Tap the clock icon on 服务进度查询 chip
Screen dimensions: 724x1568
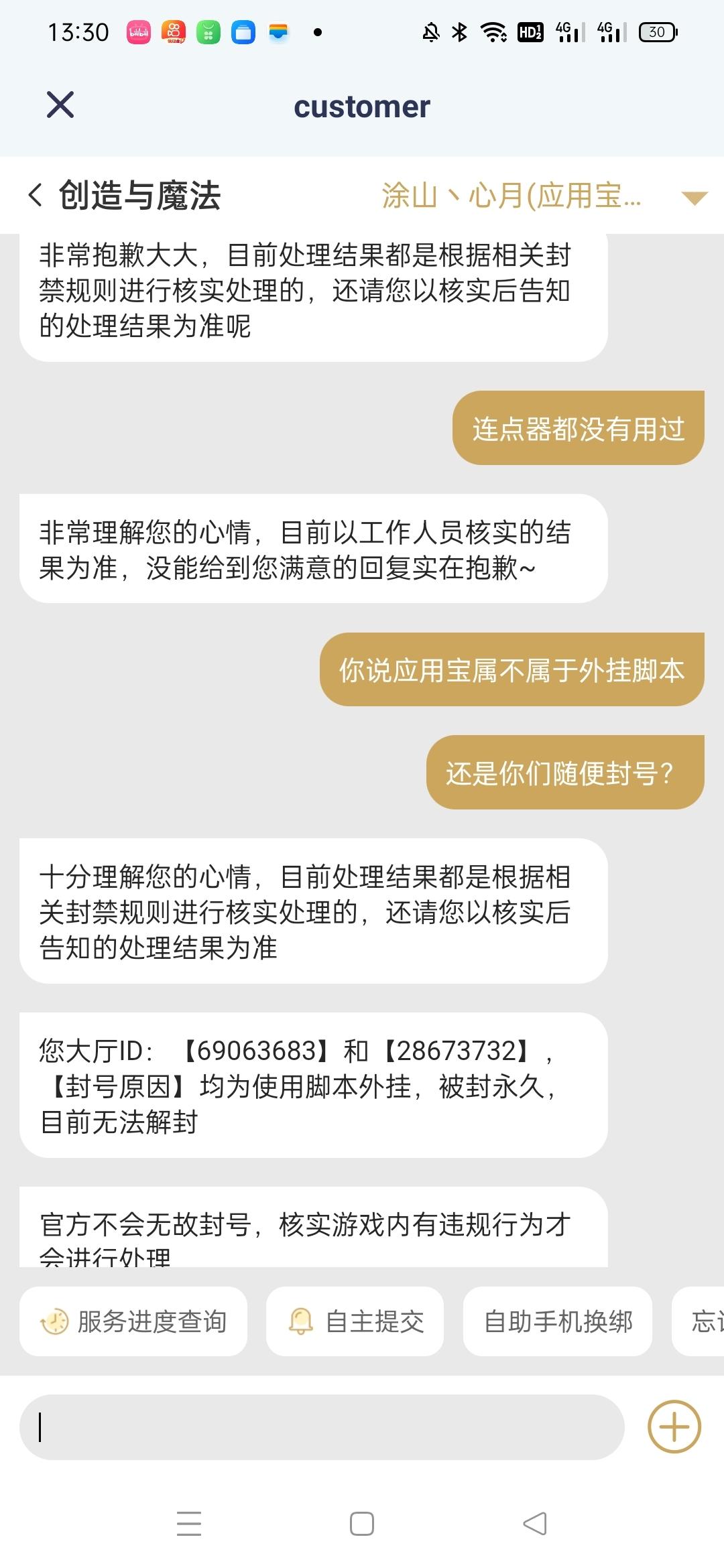pyautogui.click(x=56, y=1322)
